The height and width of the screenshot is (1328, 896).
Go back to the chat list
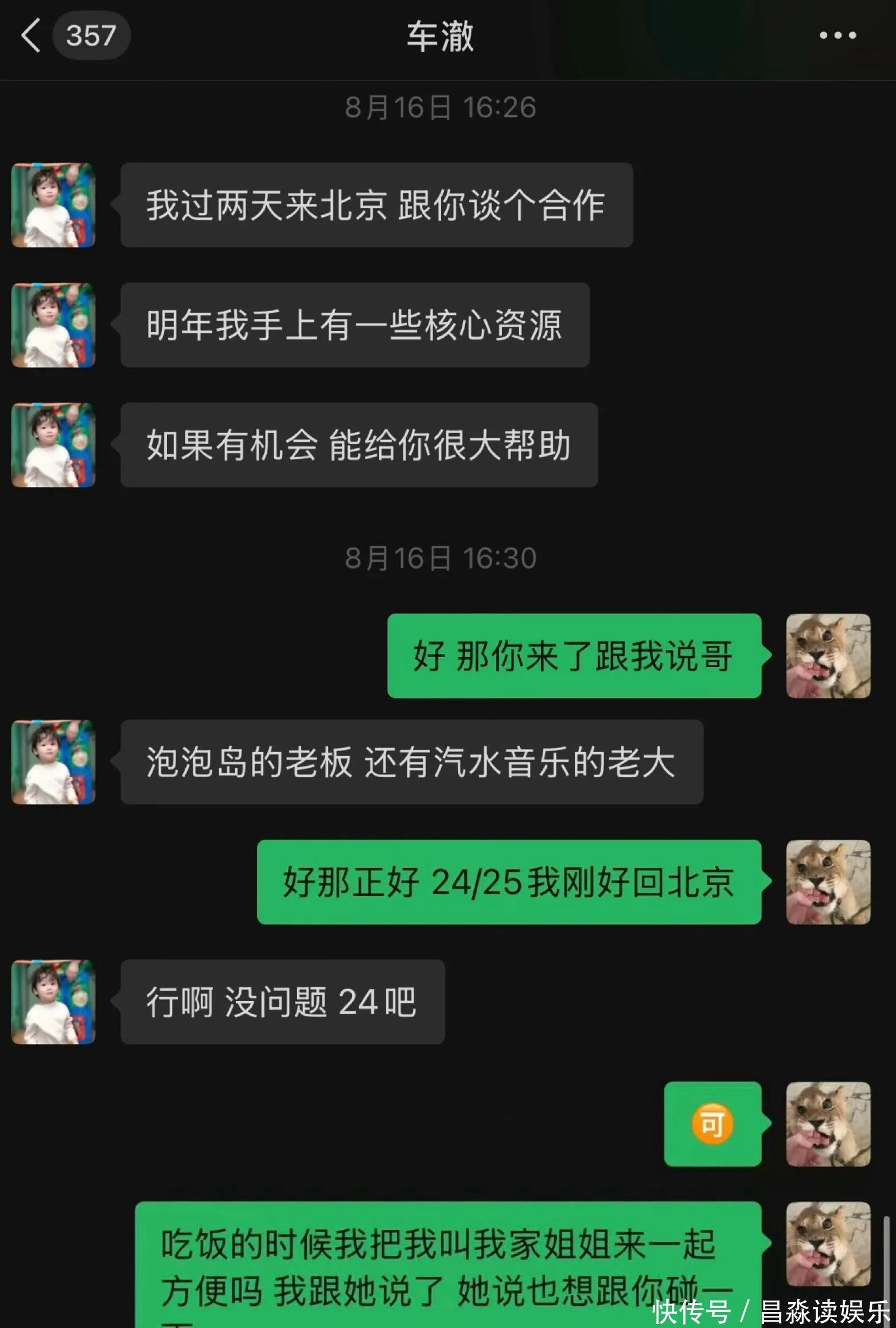point(32,36)
